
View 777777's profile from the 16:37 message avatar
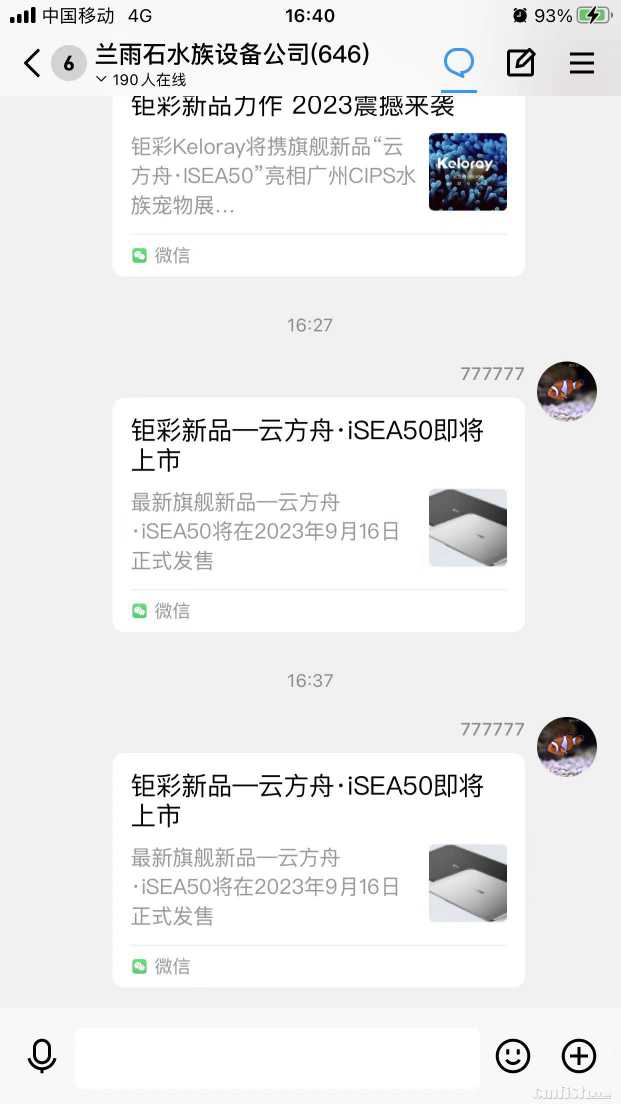(x=567, y=746)
